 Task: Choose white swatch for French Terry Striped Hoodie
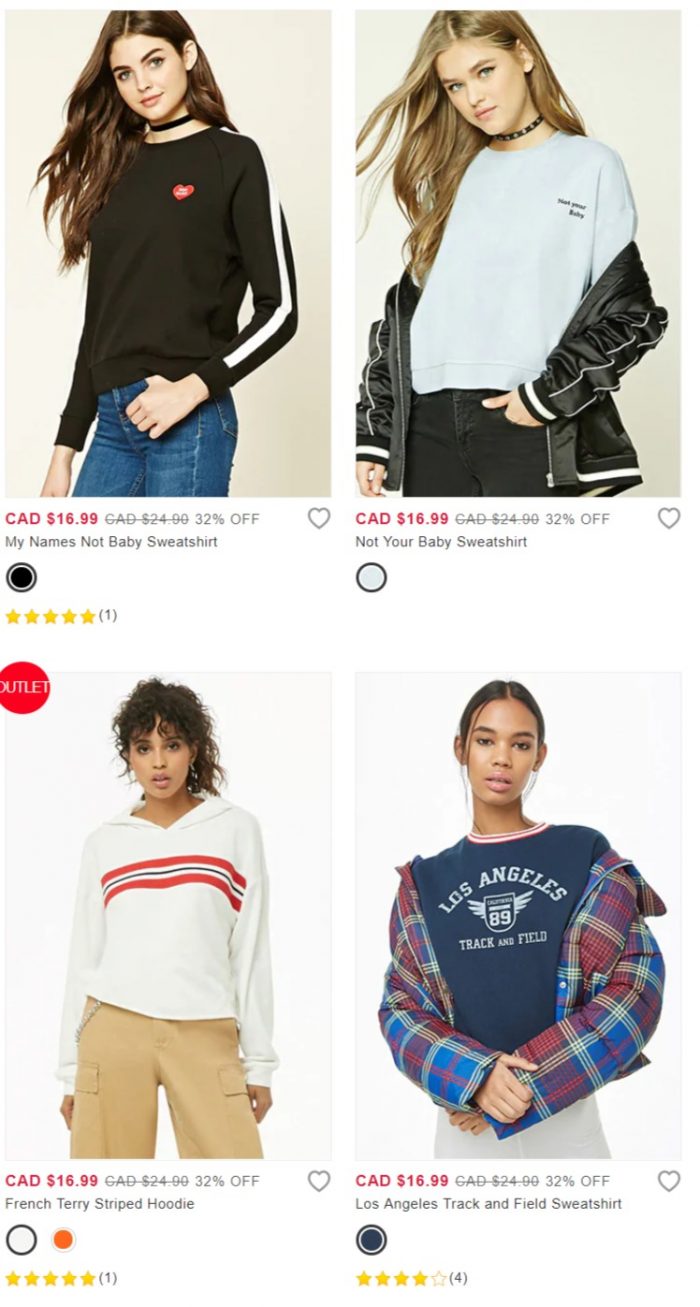(21, 1240)
